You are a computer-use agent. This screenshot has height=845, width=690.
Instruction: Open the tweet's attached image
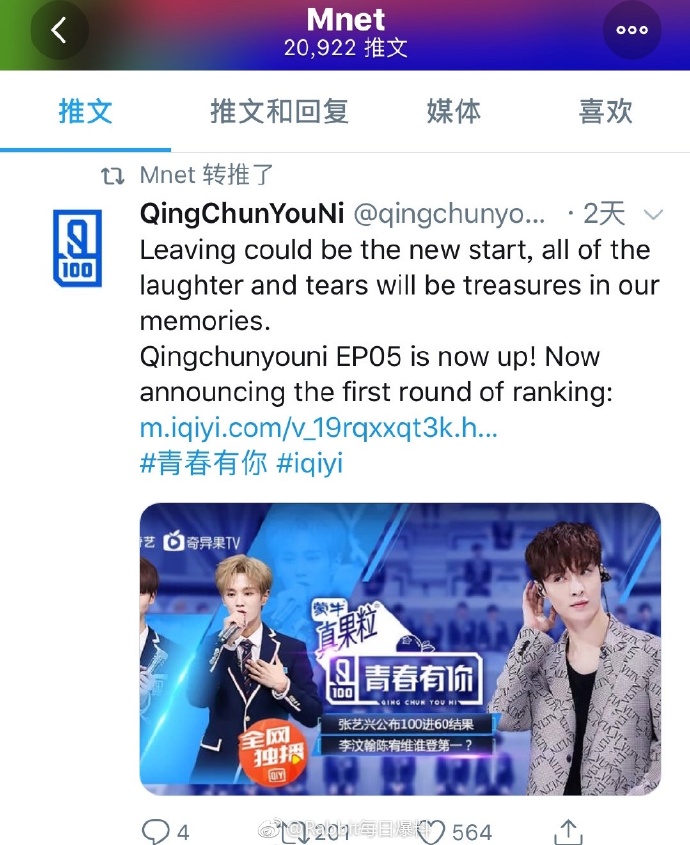[x=400, y=648]
